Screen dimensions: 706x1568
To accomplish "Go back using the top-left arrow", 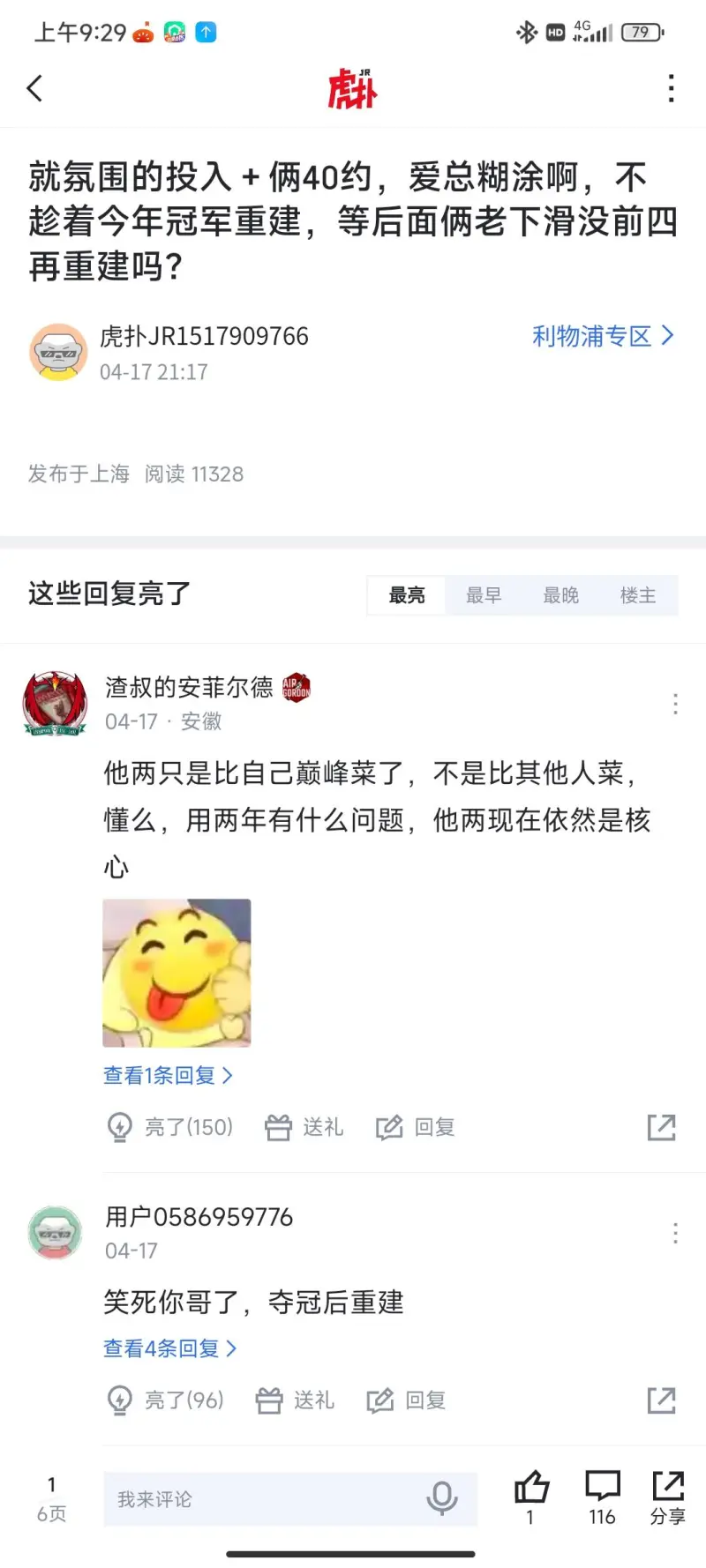I will click(x=35, y=88).
